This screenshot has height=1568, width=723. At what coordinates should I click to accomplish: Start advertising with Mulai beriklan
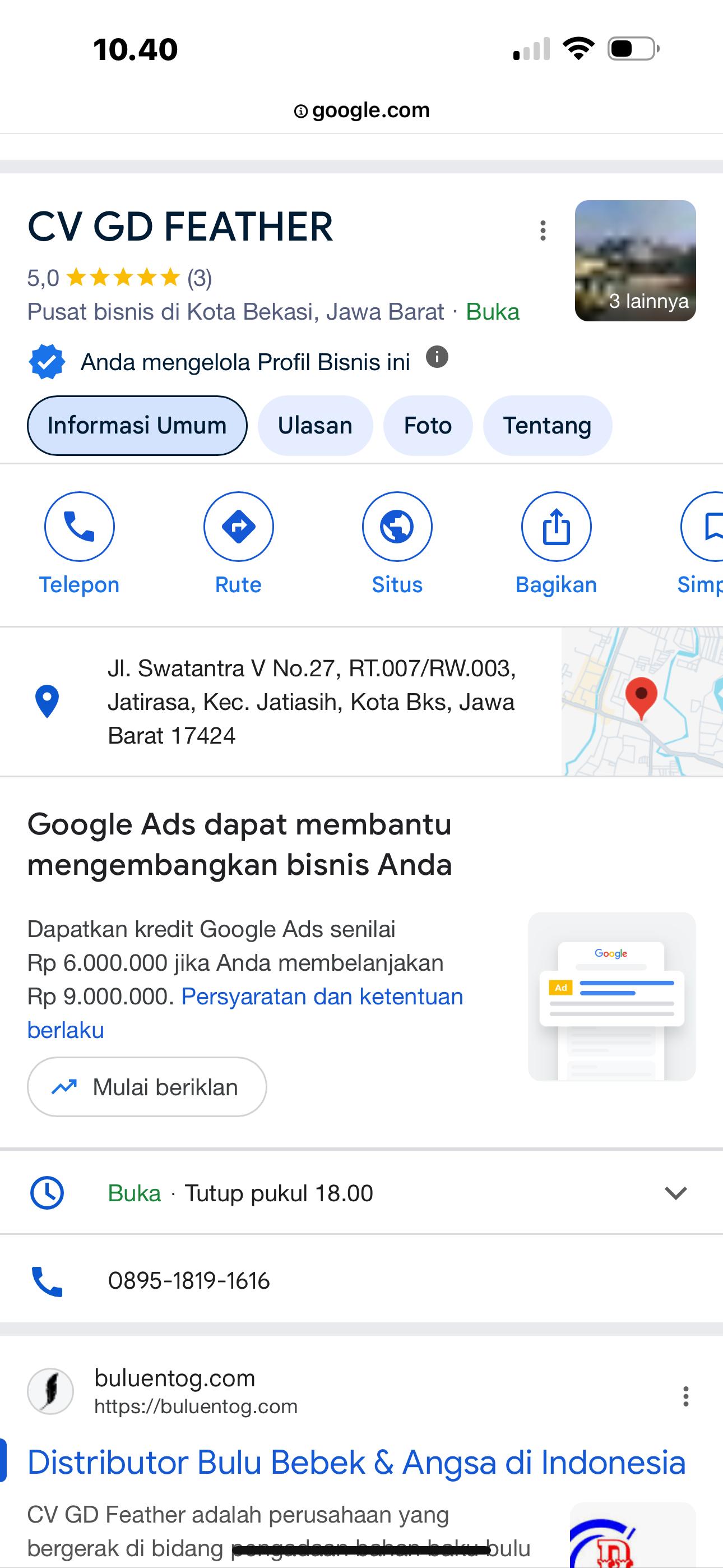tap(147, 1086)
